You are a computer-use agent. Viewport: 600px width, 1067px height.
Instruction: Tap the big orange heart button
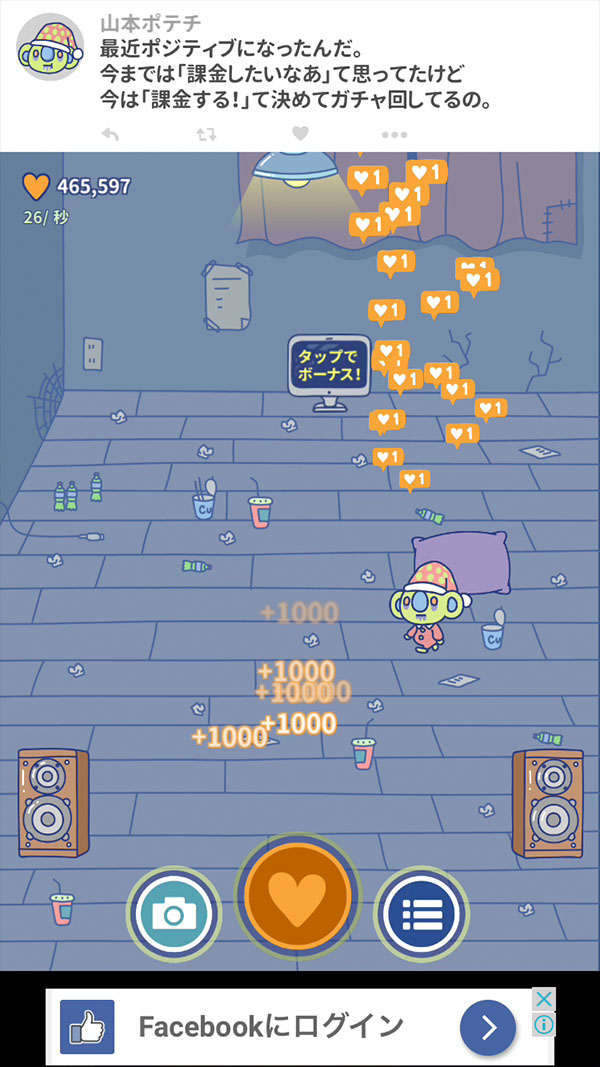pyautogui.click(x=298, y=891)
